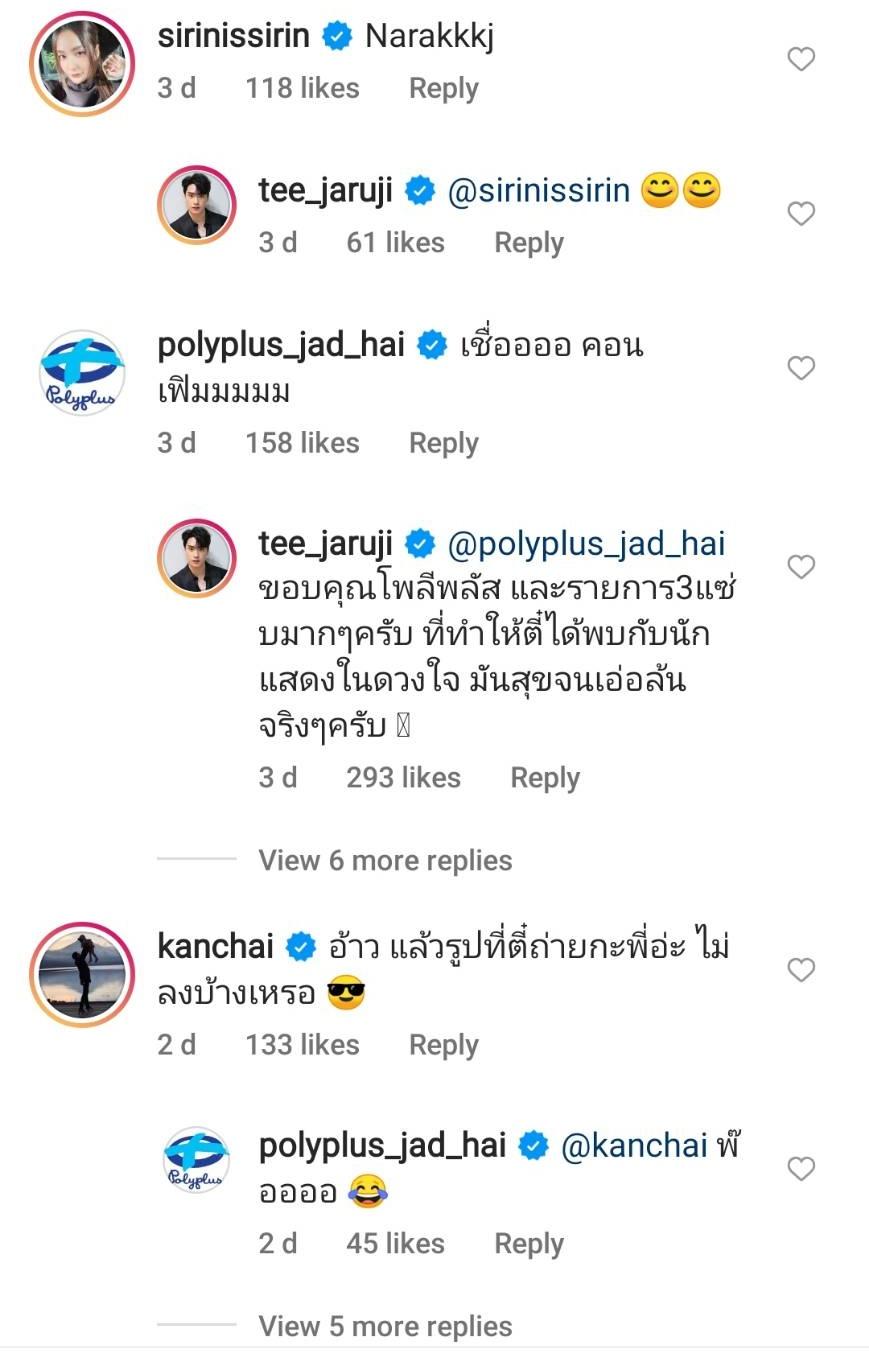
Task: Like polyplus_jad_hai's reply to kanchai
Action: [801, 1168]
